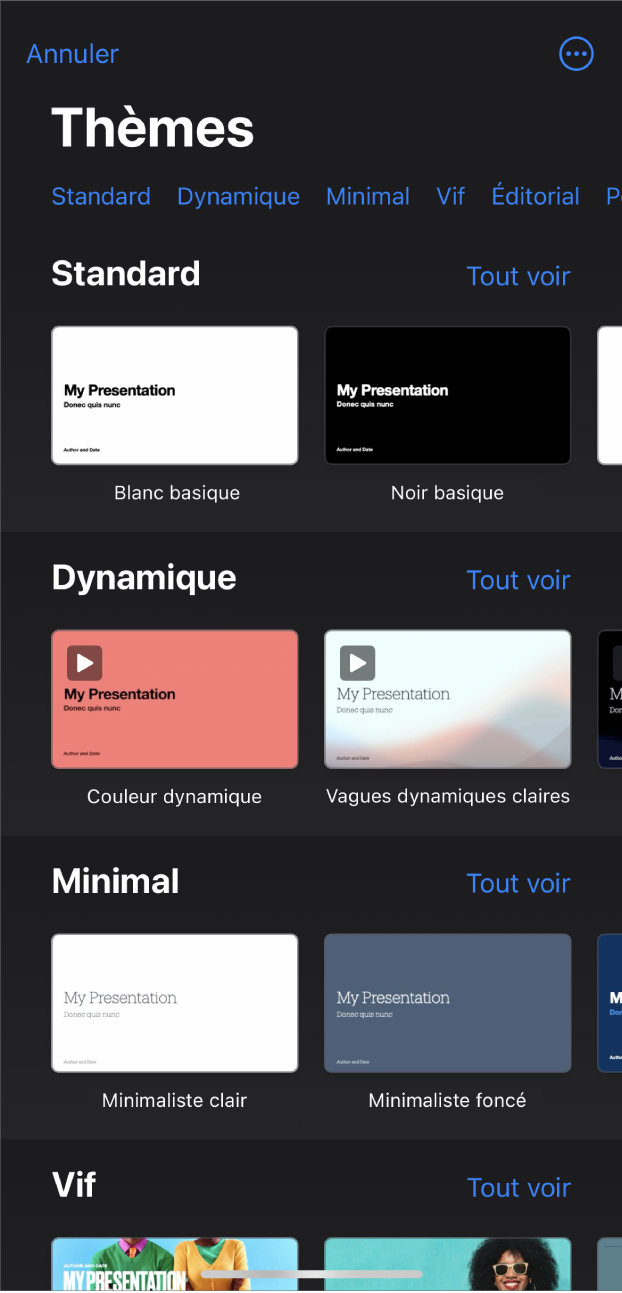This screenshot has height=1293, width=622.
Task: Tap Annuler to cancel theme selection
Action: click(x=72, y=54)
